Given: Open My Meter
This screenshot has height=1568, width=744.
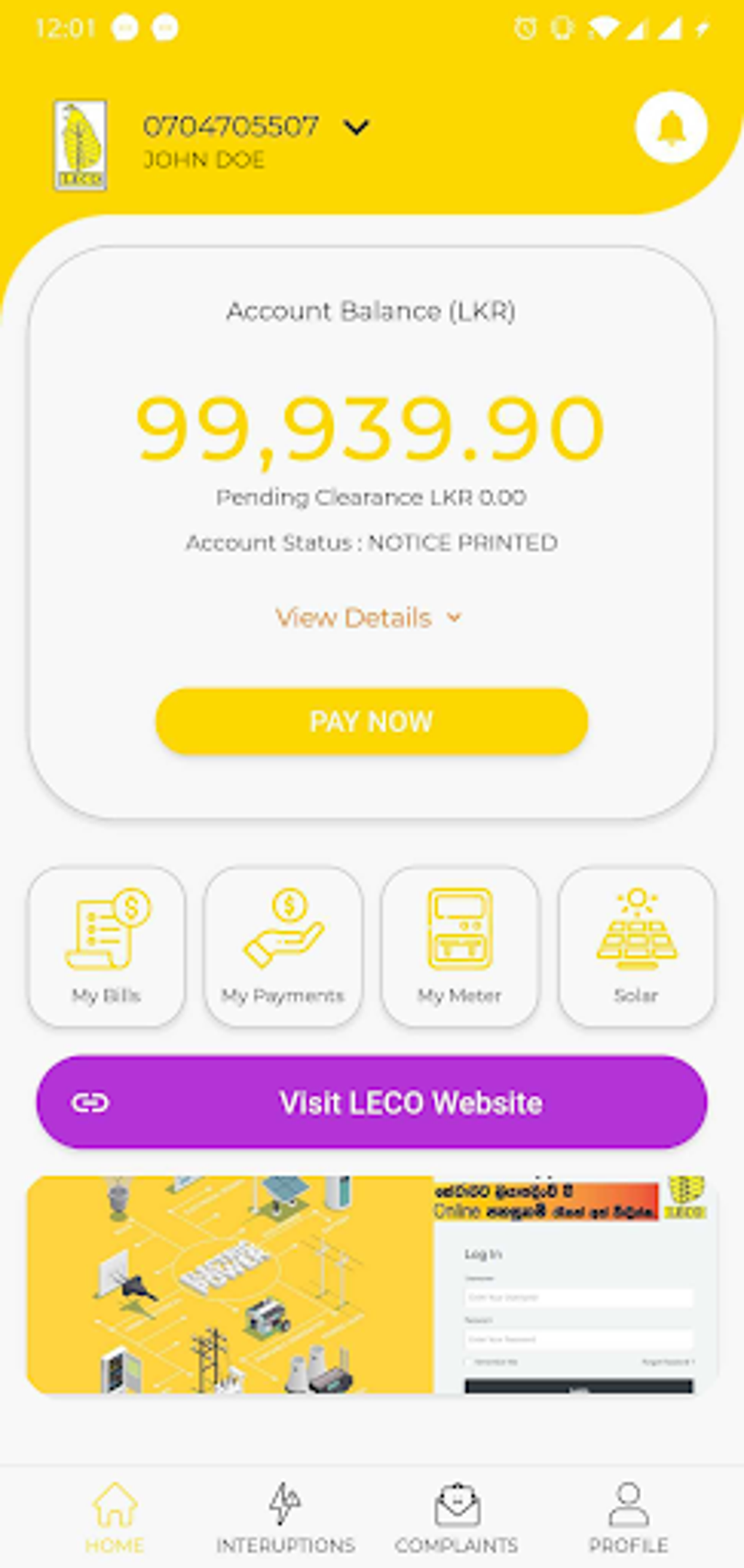Looking at the screenshot, I should pos(460,946).
